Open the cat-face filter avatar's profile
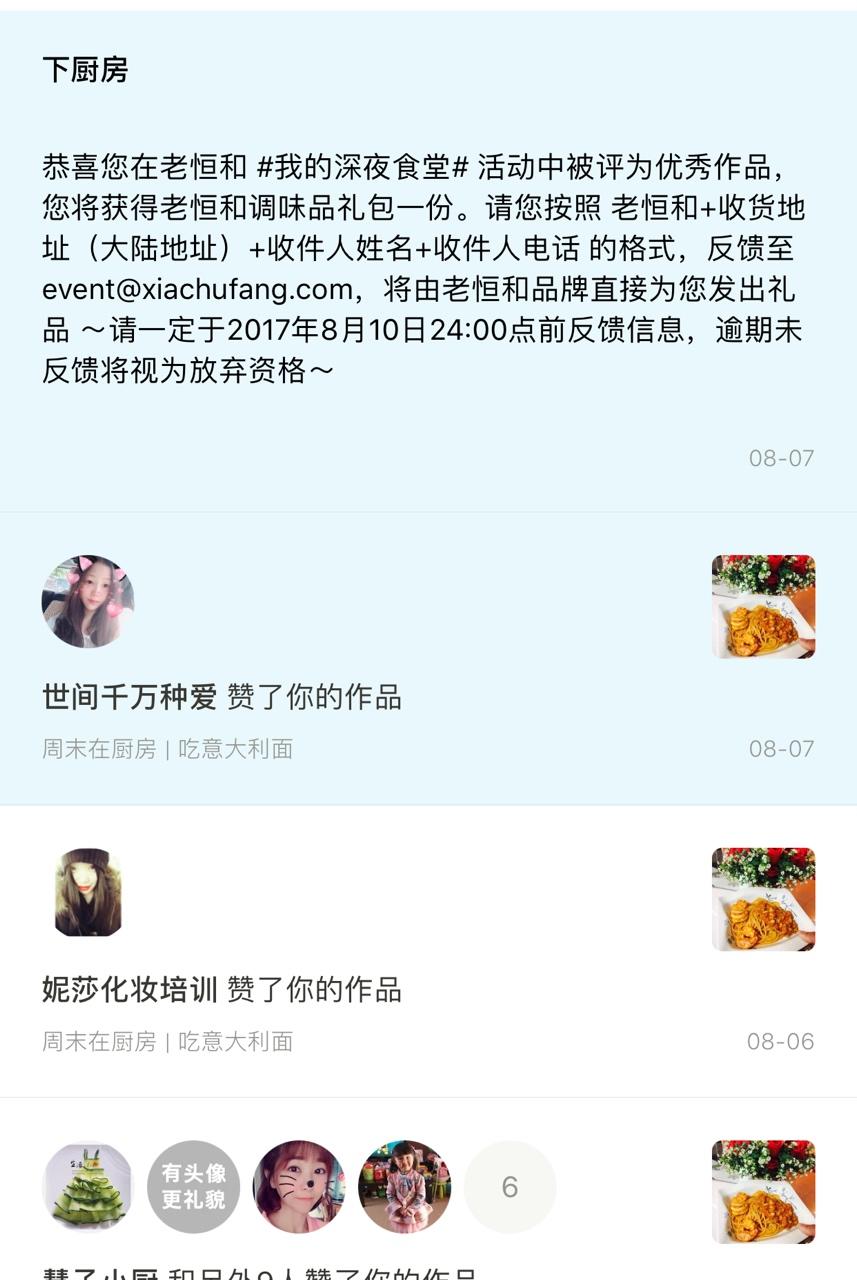 (x=299, y=1187)
